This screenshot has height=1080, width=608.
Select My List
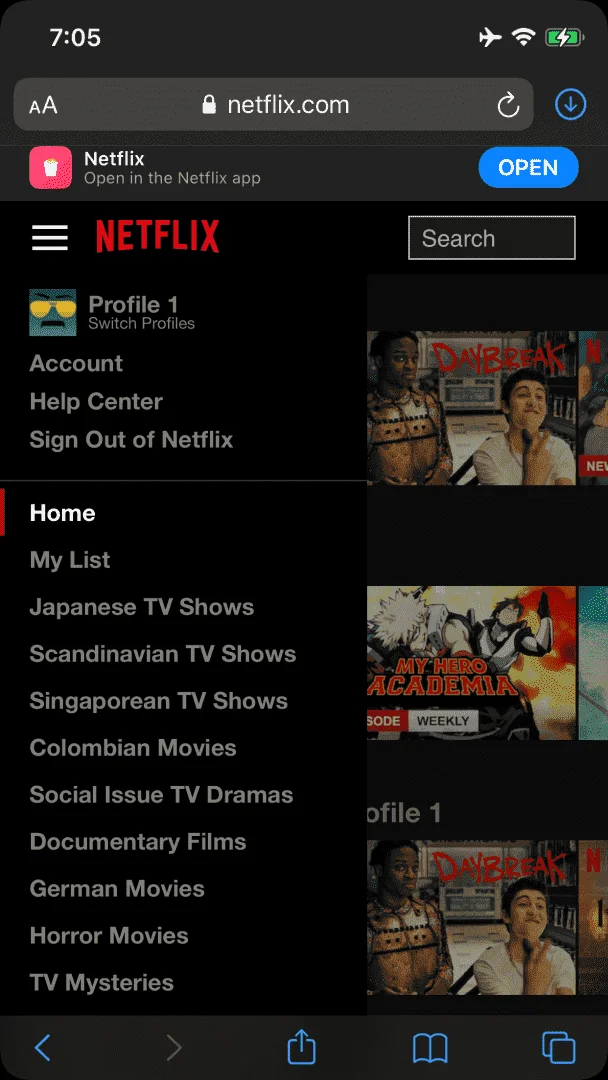coord(70,560)
